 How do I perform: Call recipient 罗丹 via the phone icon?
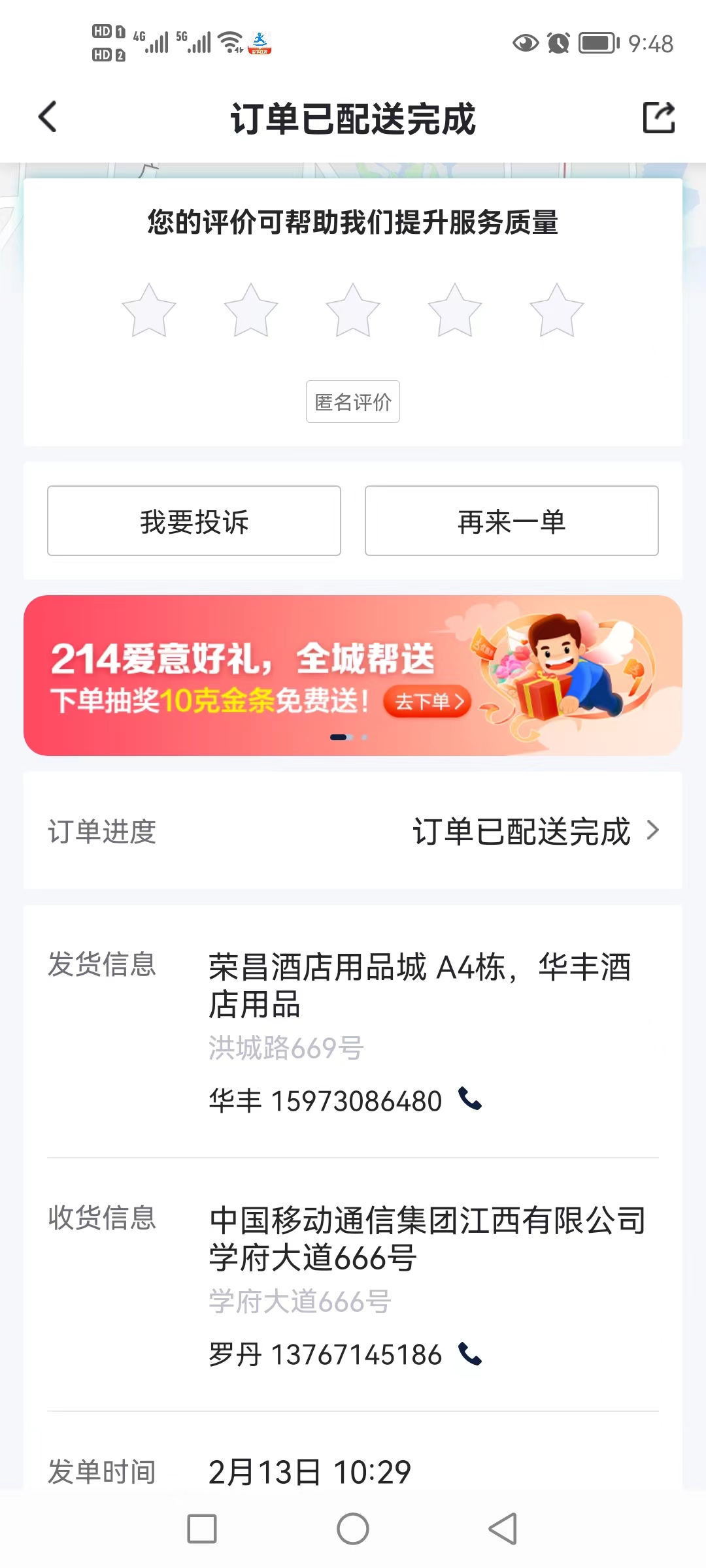coord(470,1354)
